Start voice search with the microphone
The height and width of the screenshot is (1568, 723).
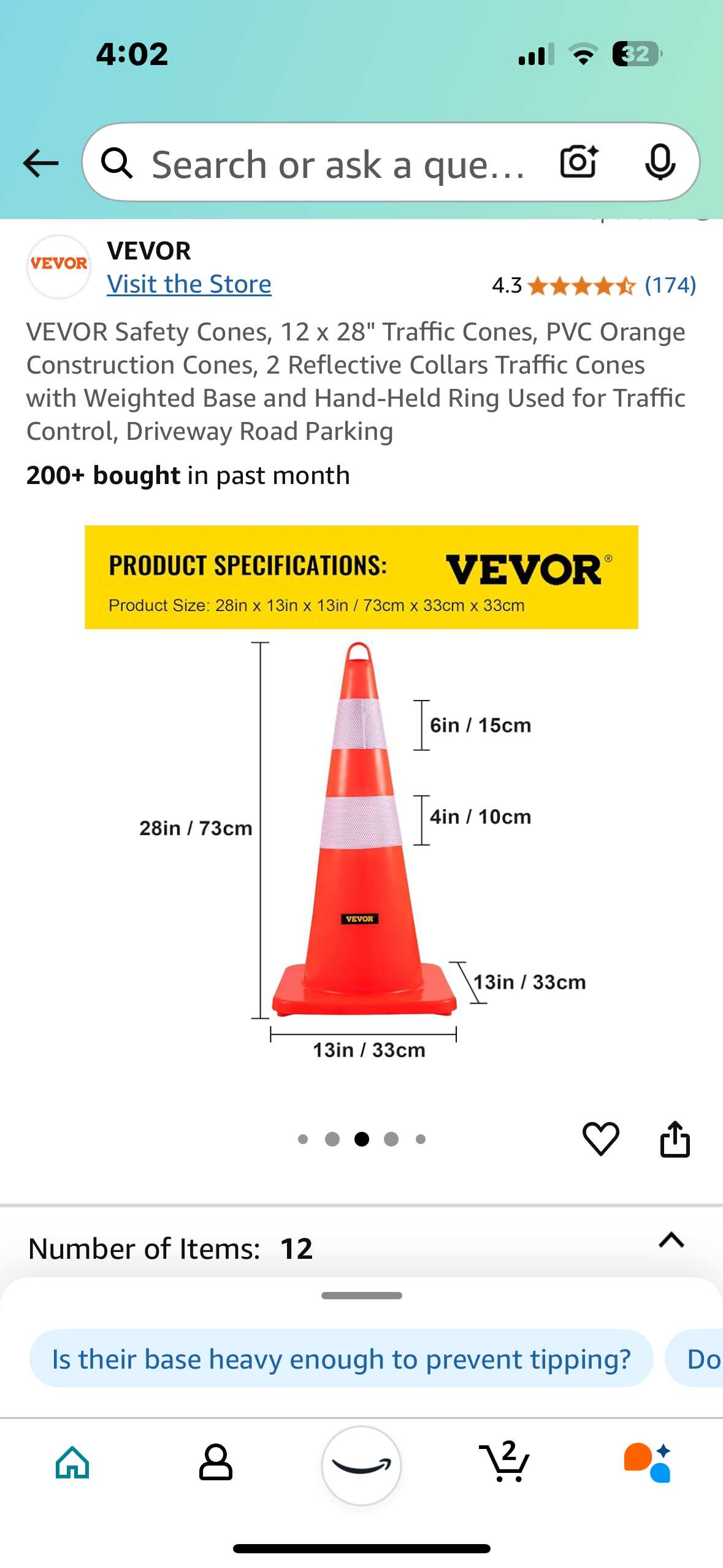coord(660,163)
